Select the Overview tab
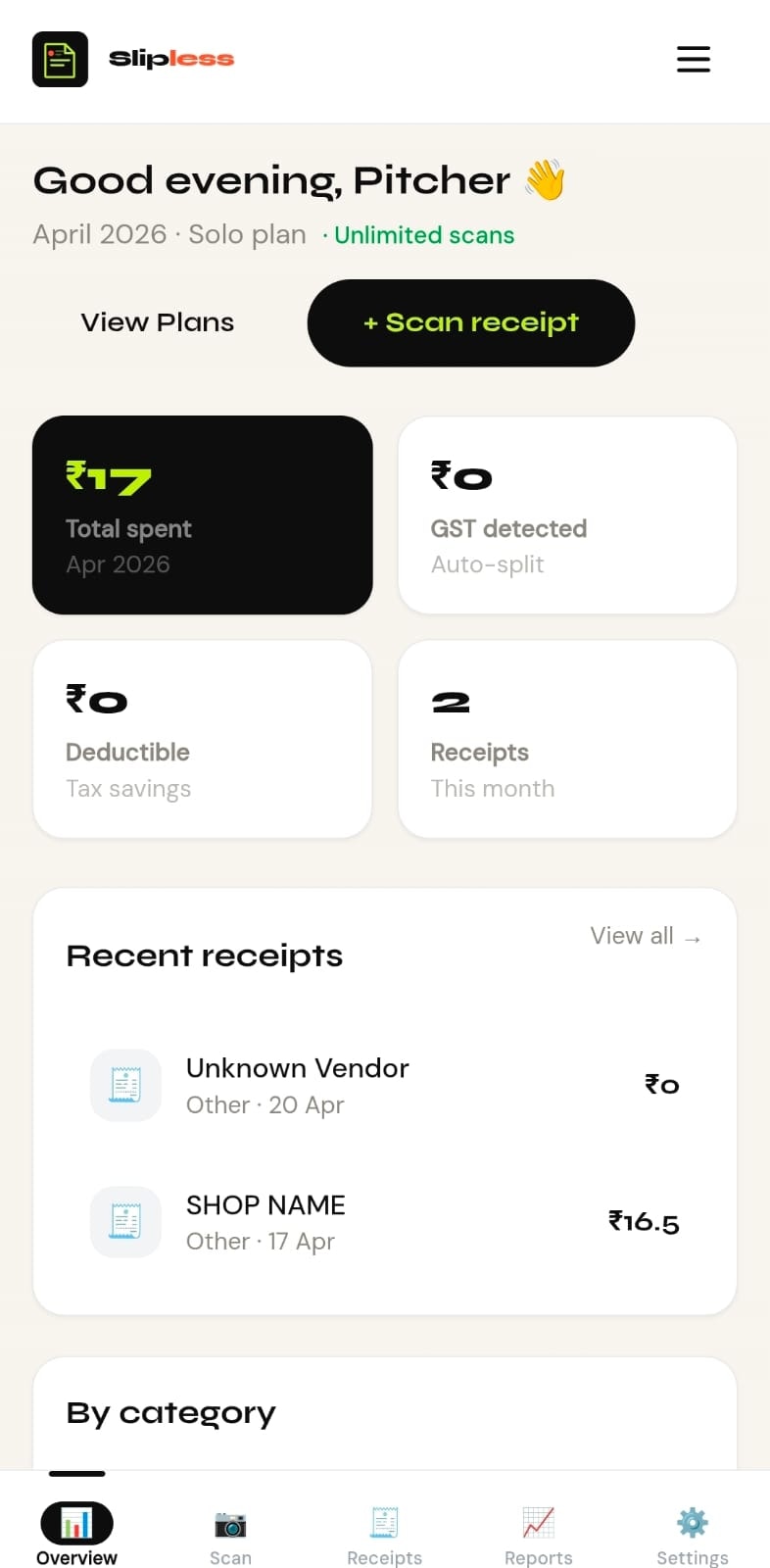This screenshot has height=1568, width=770. 76,1536
